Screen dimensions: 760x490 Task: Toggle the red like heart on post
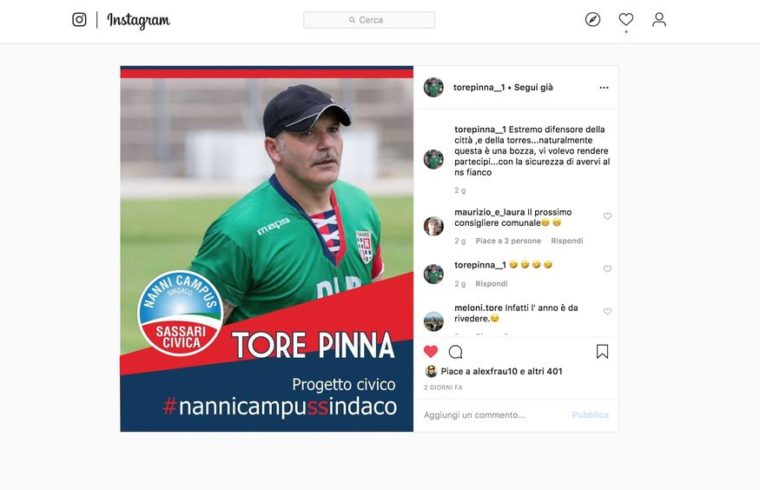coord(431,352)
